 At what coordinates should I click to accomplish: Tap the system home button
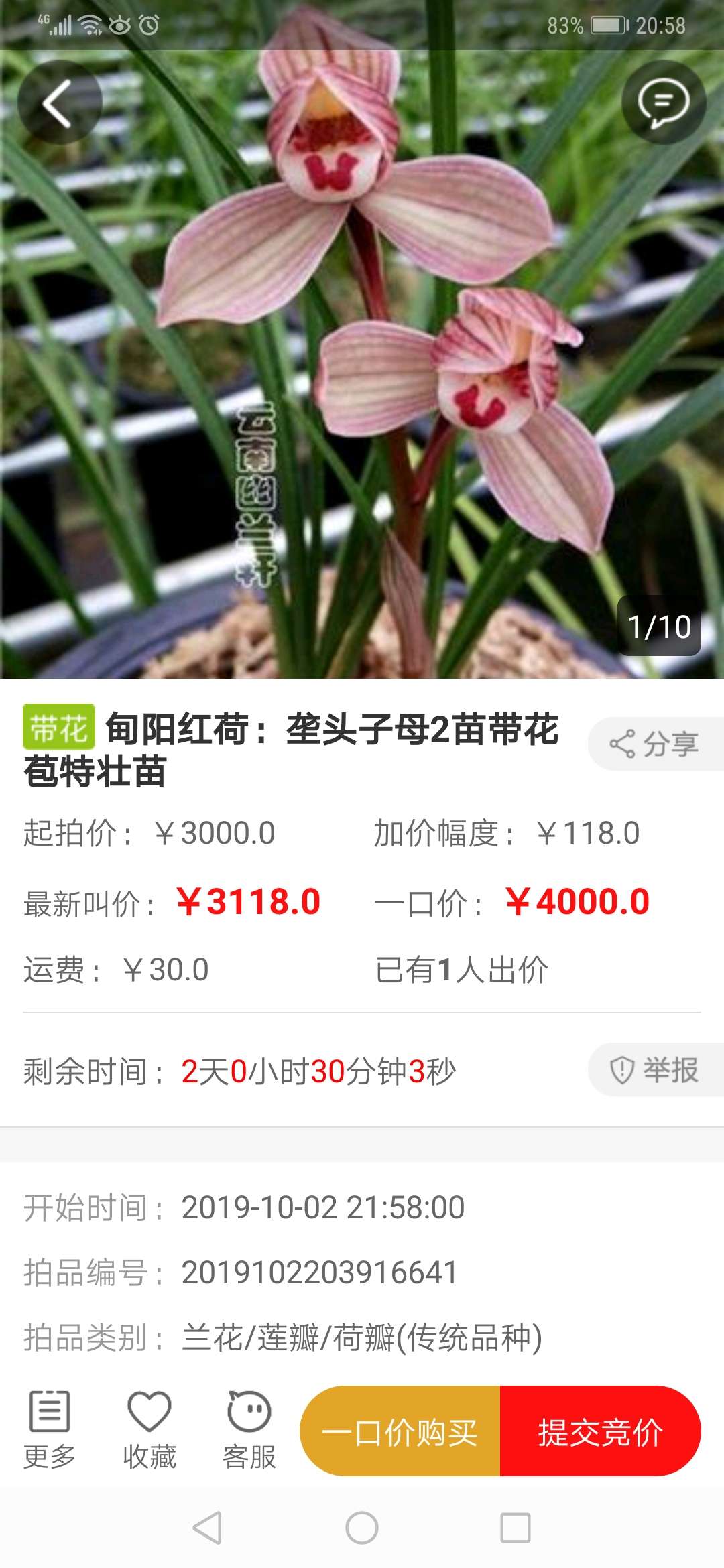(x=362, y=1528)
